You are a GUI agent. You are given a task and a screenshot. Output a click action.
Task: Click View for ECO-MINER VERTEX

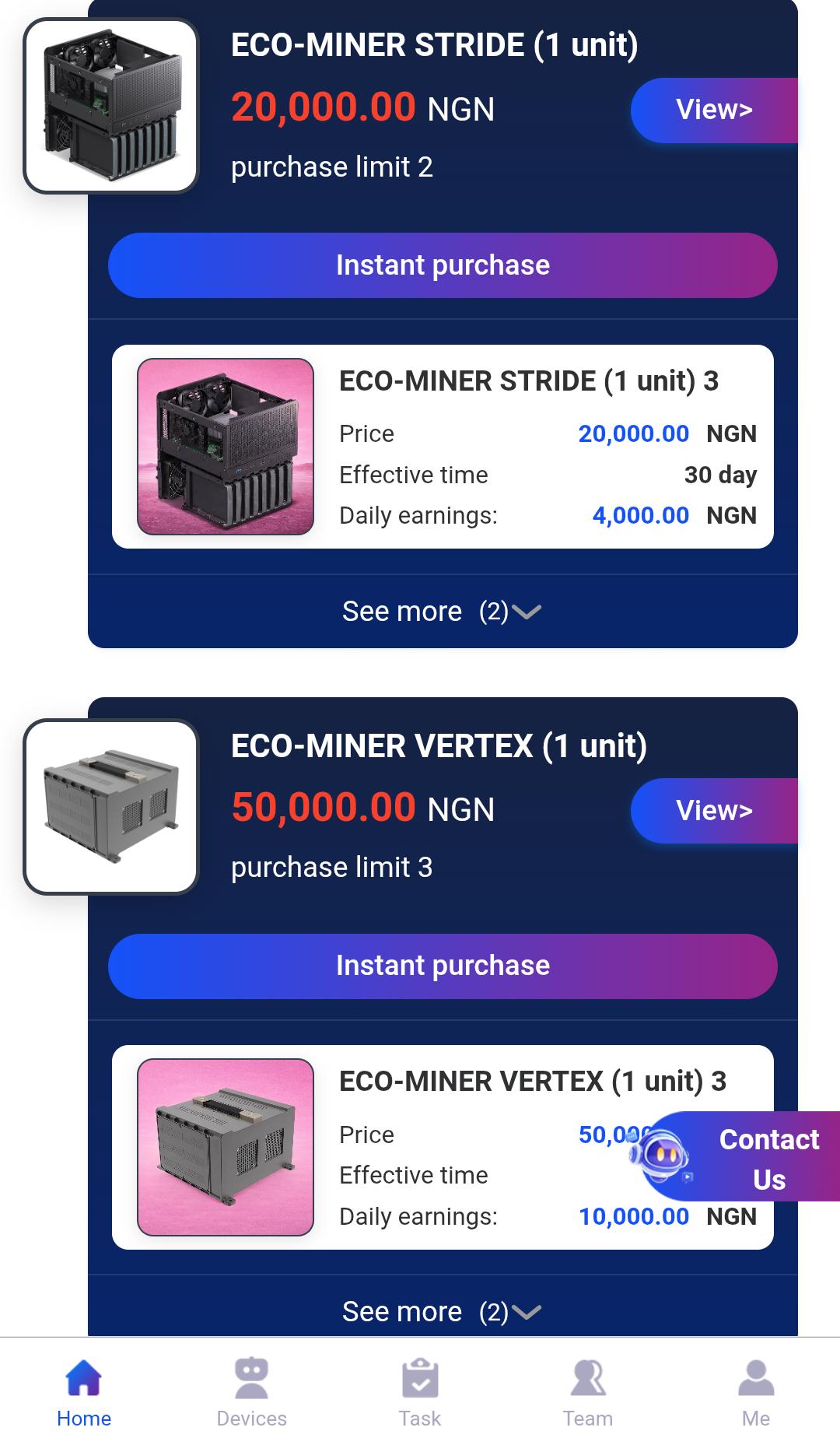[714, 810]
